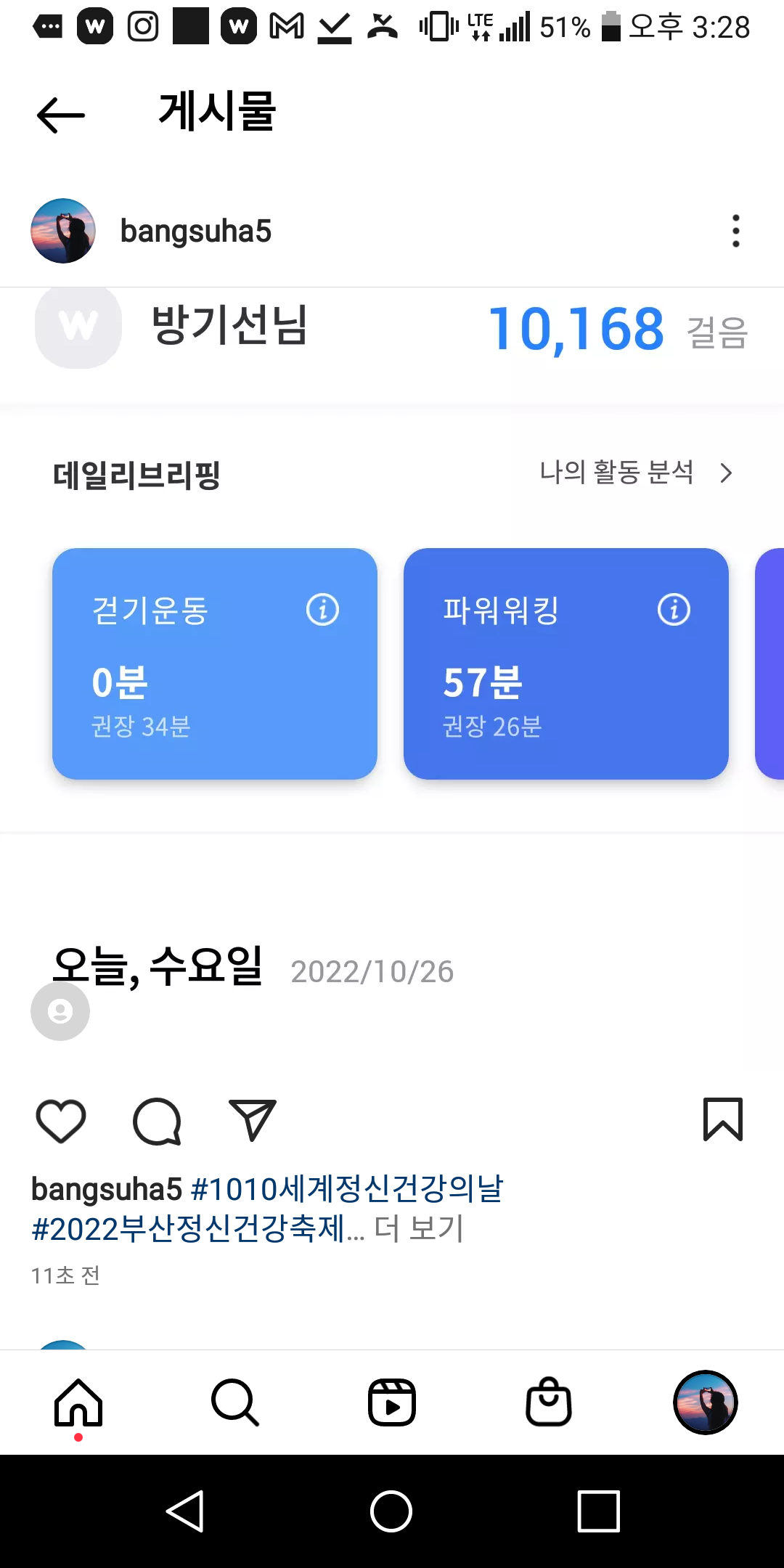784x1568 pixels.
Task: Switch to the Home tab
Action: pos(78,1402)
